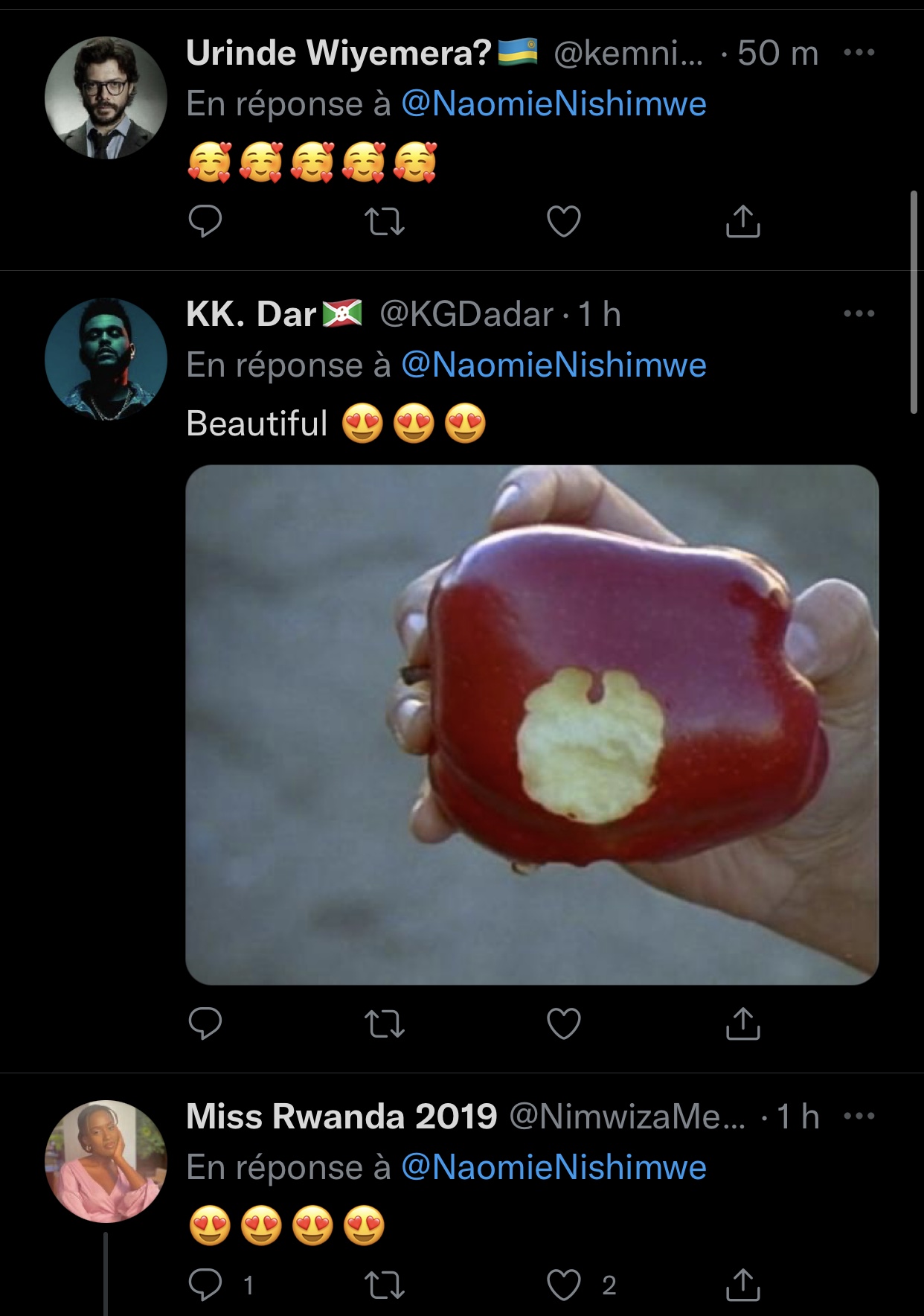View the apple image in KK. Dar's tweet
Viewport: 924px width, 1316px height.
click(531, 724)
